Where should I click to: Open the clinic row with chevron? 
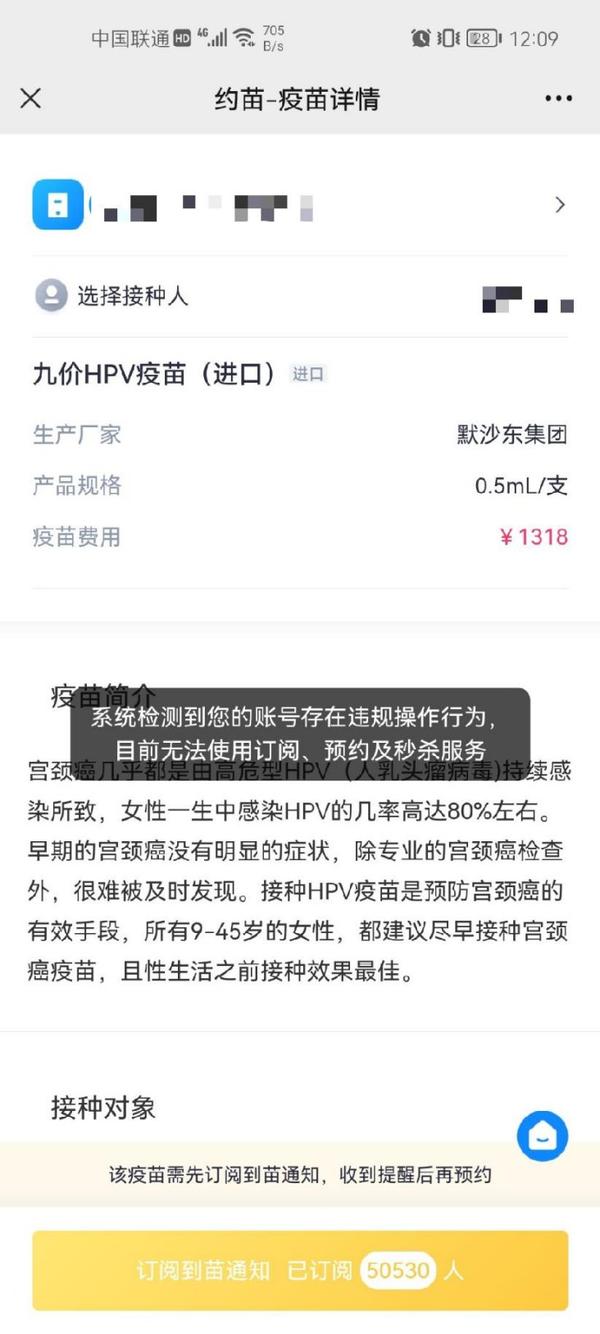tap(300, 205)
